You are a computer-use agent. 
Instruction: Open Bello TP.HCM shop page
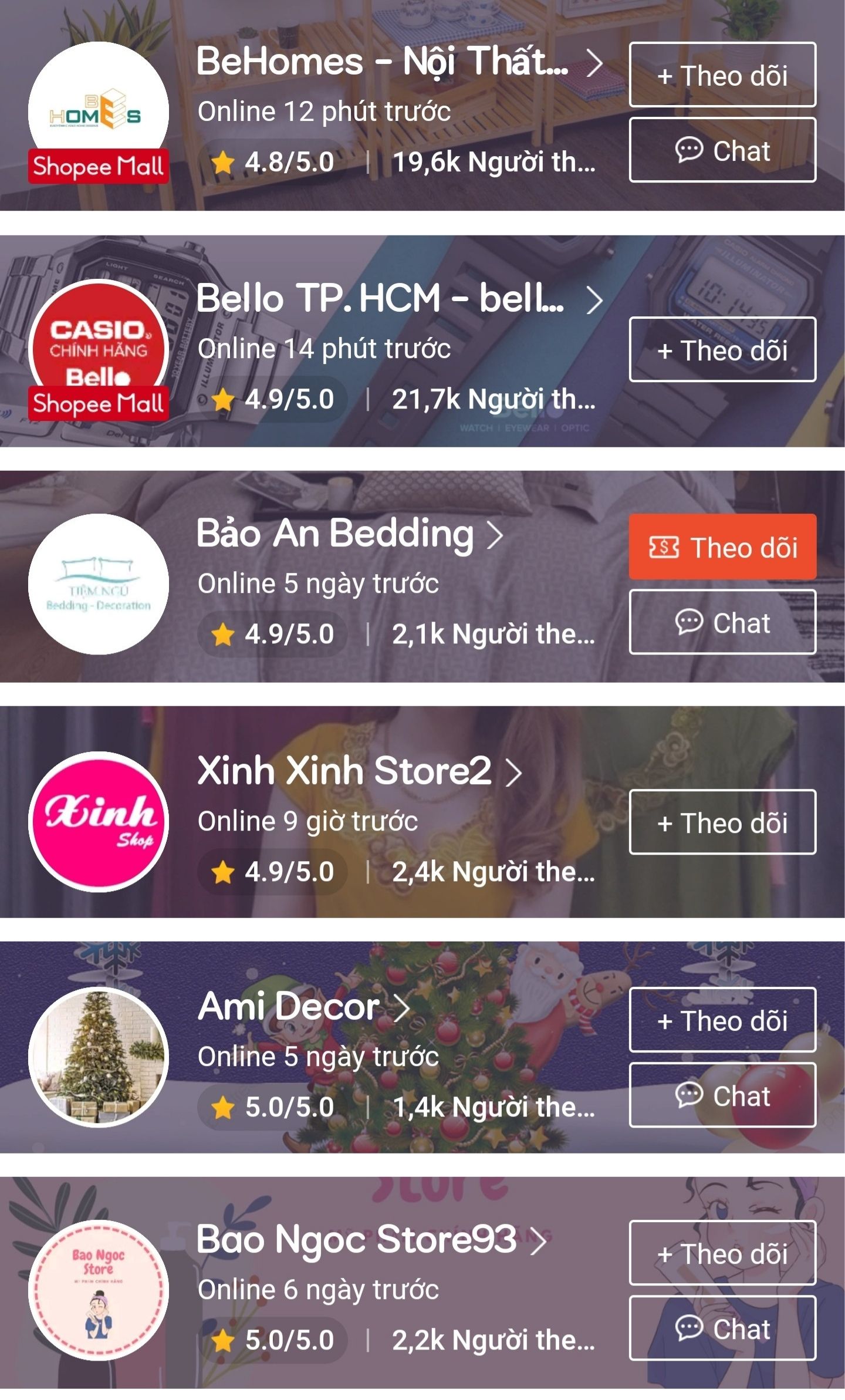tap(399, 299)
